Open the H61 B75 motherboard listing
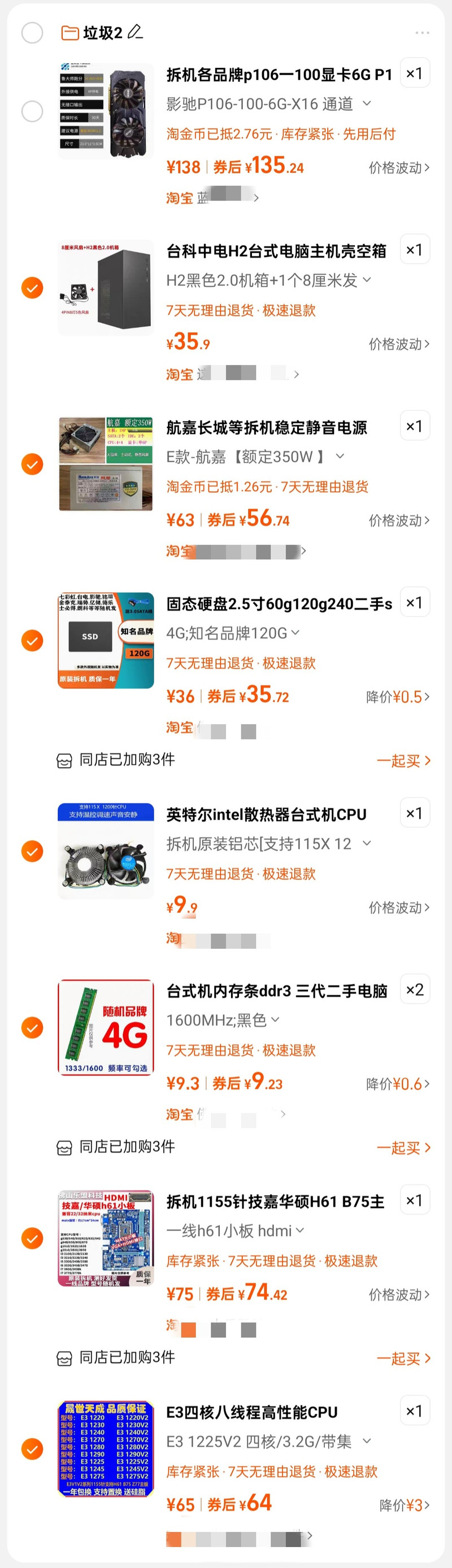The image size is (452, 1568). point(275,1201)
